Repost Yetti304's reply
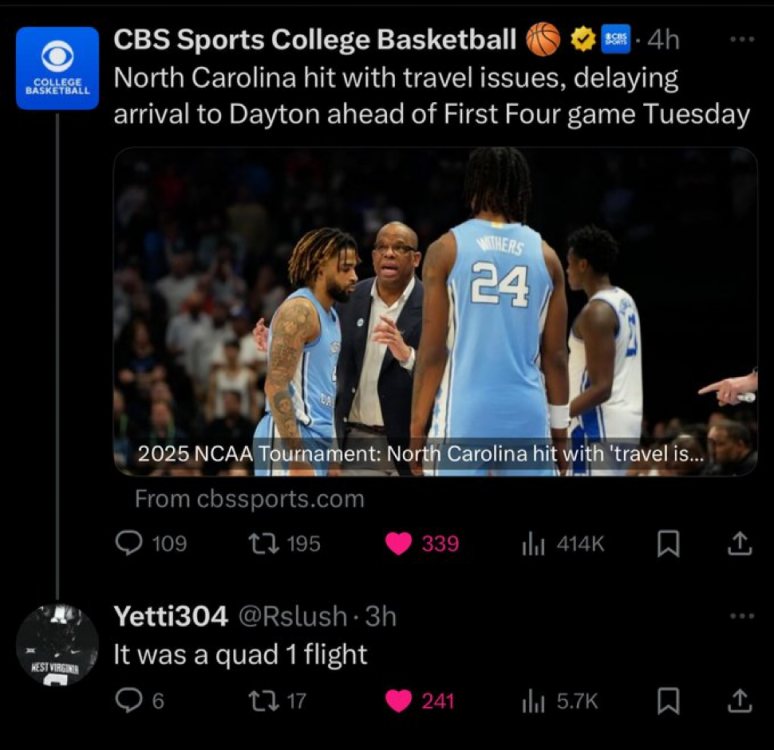The image size is (774, 750). coord(263,701)
